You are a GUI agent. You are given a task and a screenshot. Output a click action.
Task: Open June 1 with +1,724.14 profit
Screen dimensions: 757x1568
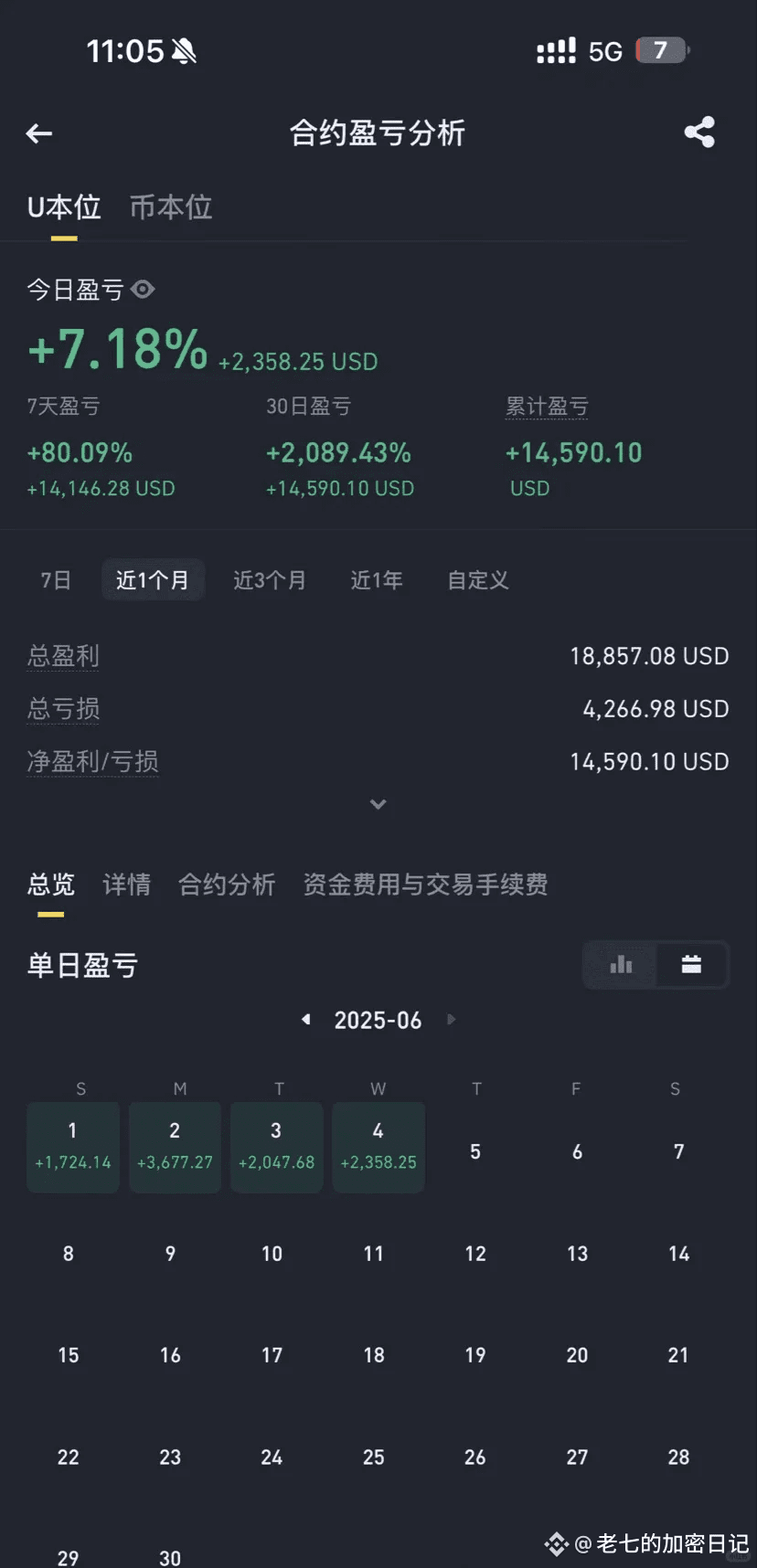click(x=73, y=1147)
